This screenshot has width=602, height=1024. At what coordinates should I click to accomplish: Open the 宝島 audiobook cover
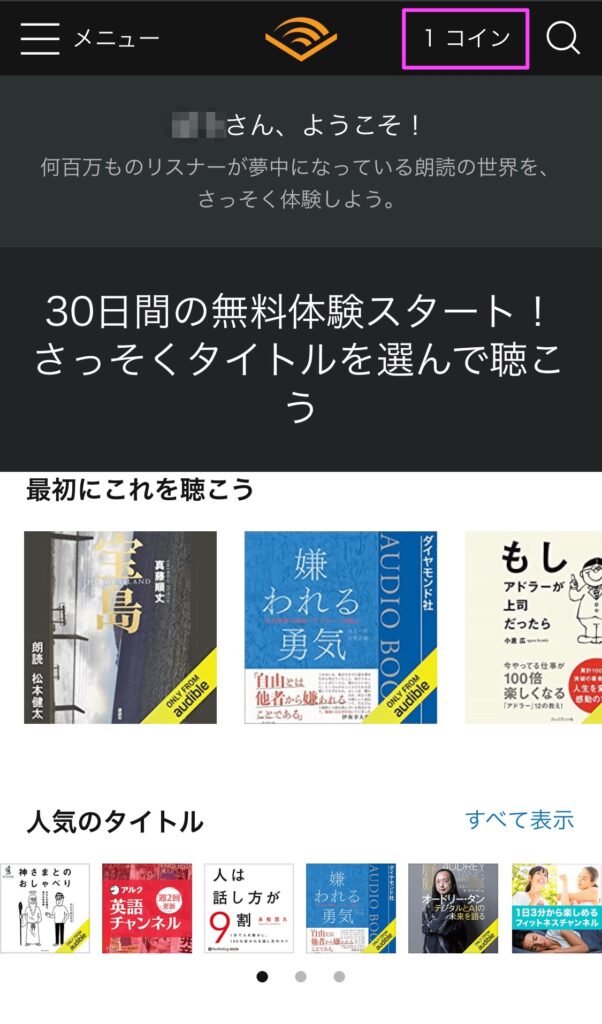click(120, 627)
